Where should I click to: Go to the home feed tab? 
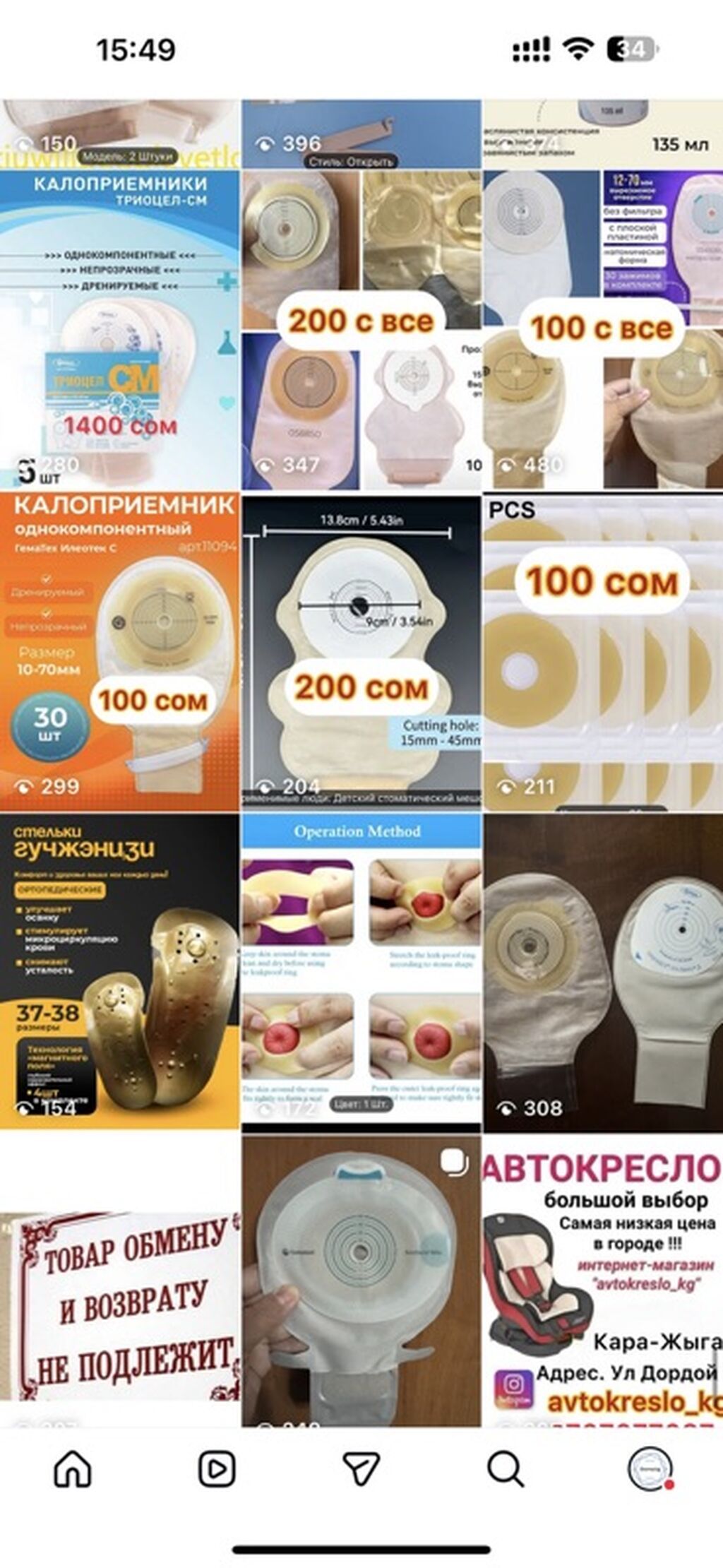click(73, 1469)
